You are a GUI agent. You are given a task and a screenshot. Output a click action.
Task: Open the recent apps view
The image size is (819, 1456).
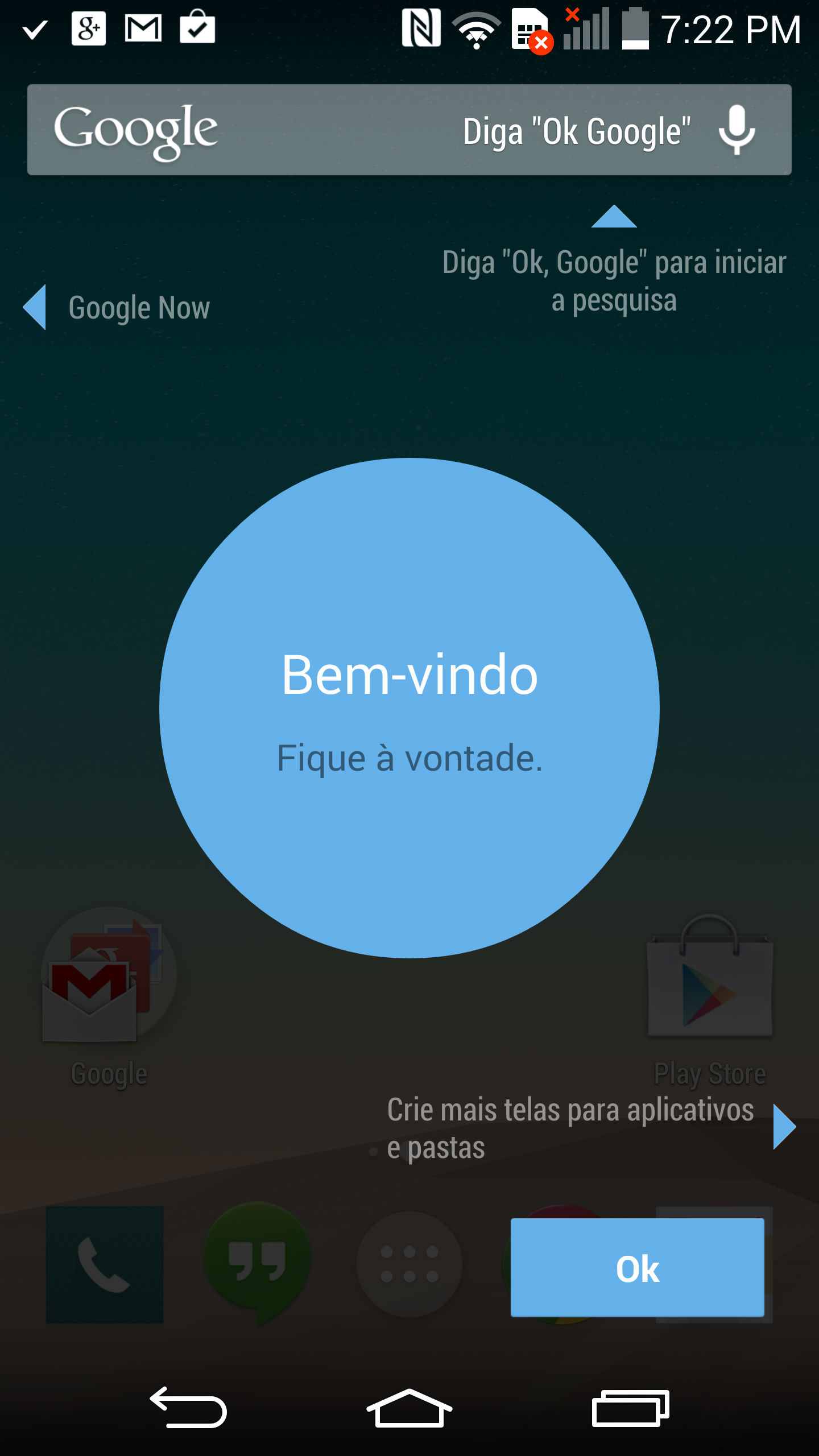pos(630,1408)
